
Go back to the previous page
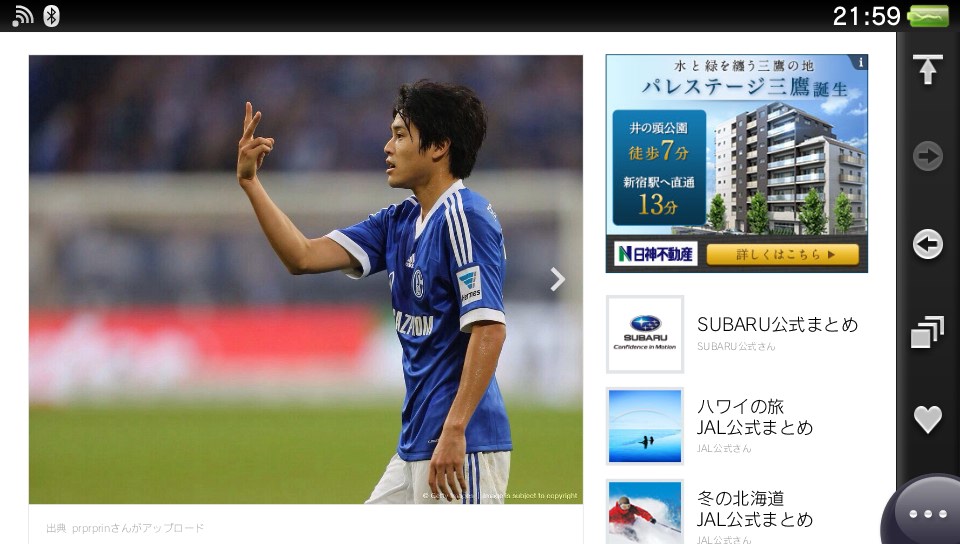point(927,244)
